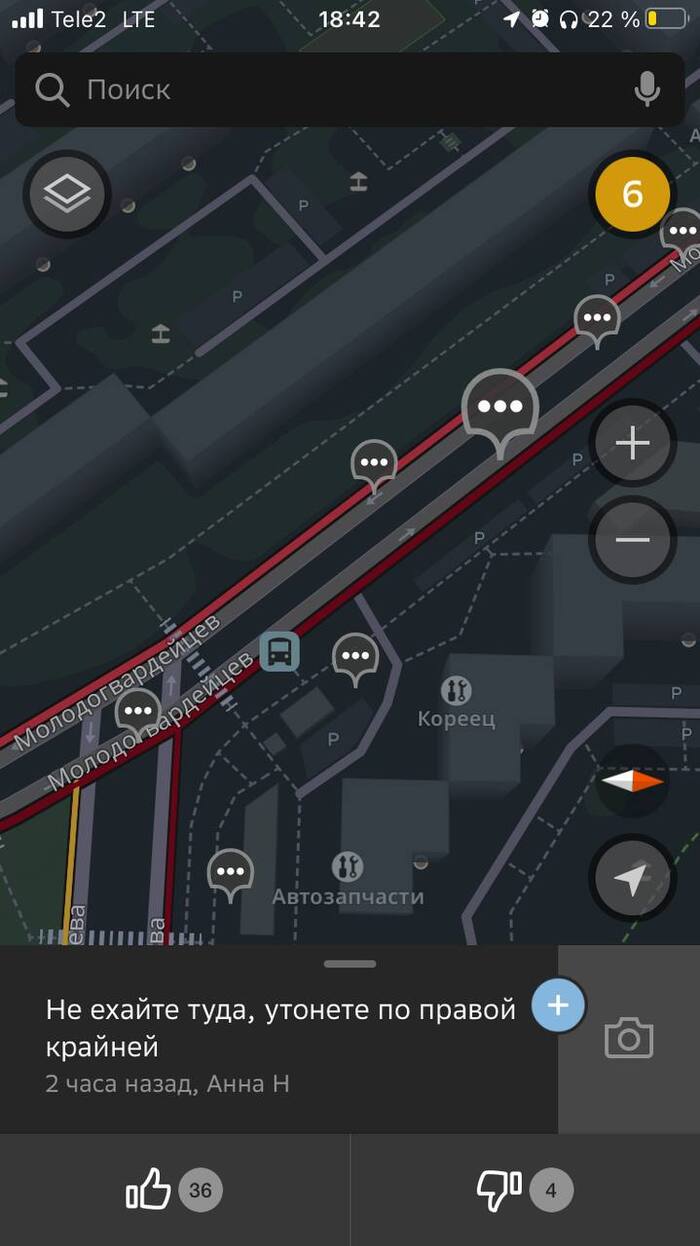Open the map layers button
Viewport: 700px width, 1246px height.
point(68,194)
